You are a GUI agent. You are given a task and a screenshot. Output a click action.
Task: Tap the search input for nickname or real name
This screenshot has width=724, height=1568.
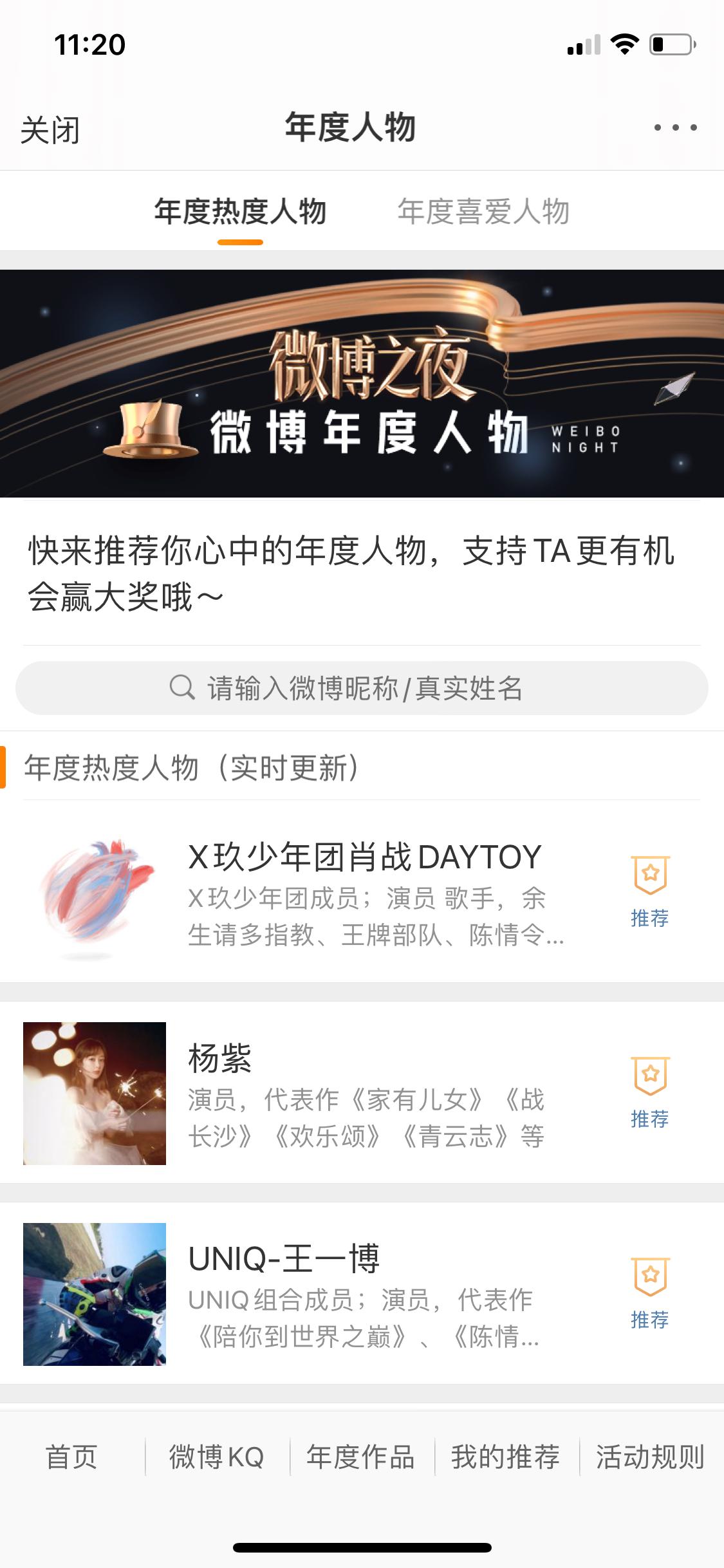[x=362, y=688]
